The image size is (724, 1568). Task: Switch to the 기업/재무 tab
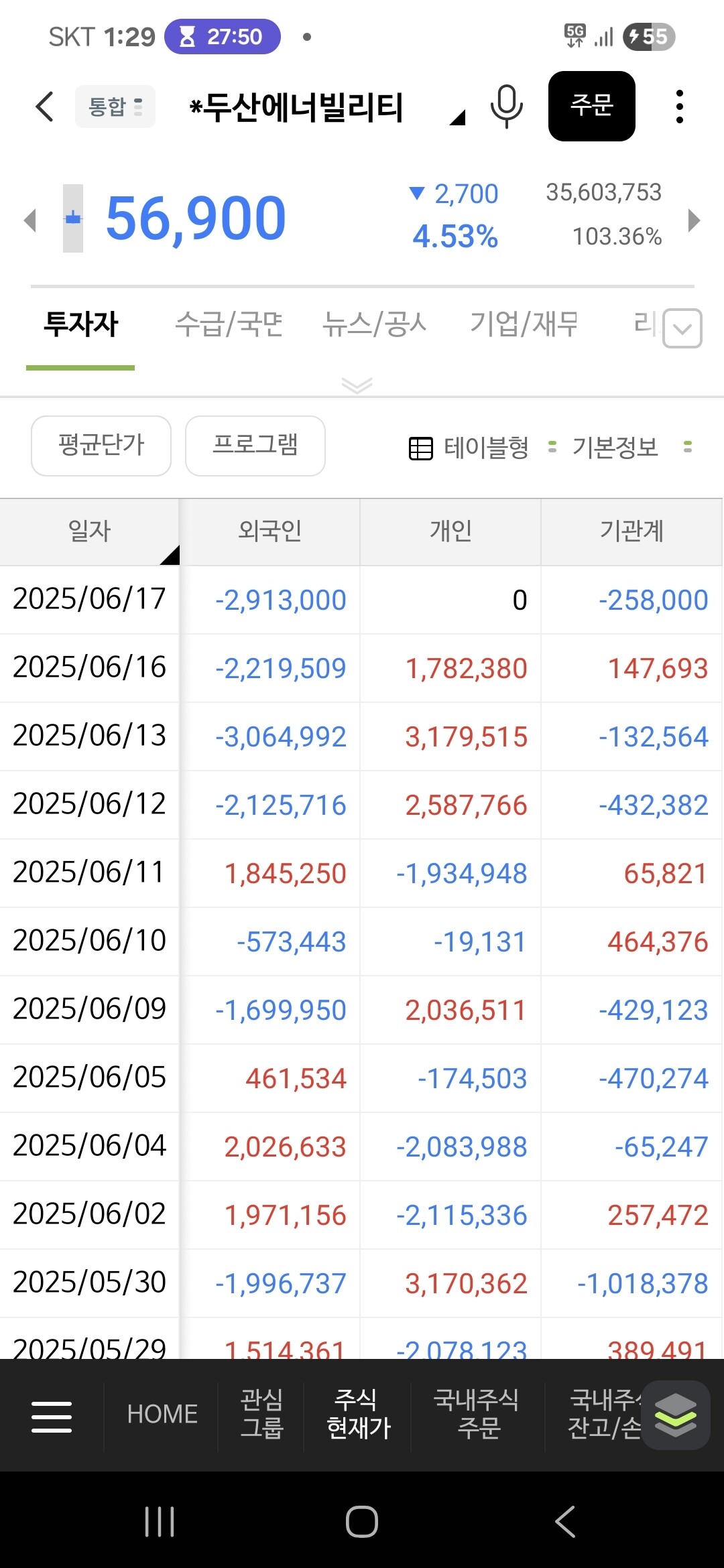coord(524,324)
